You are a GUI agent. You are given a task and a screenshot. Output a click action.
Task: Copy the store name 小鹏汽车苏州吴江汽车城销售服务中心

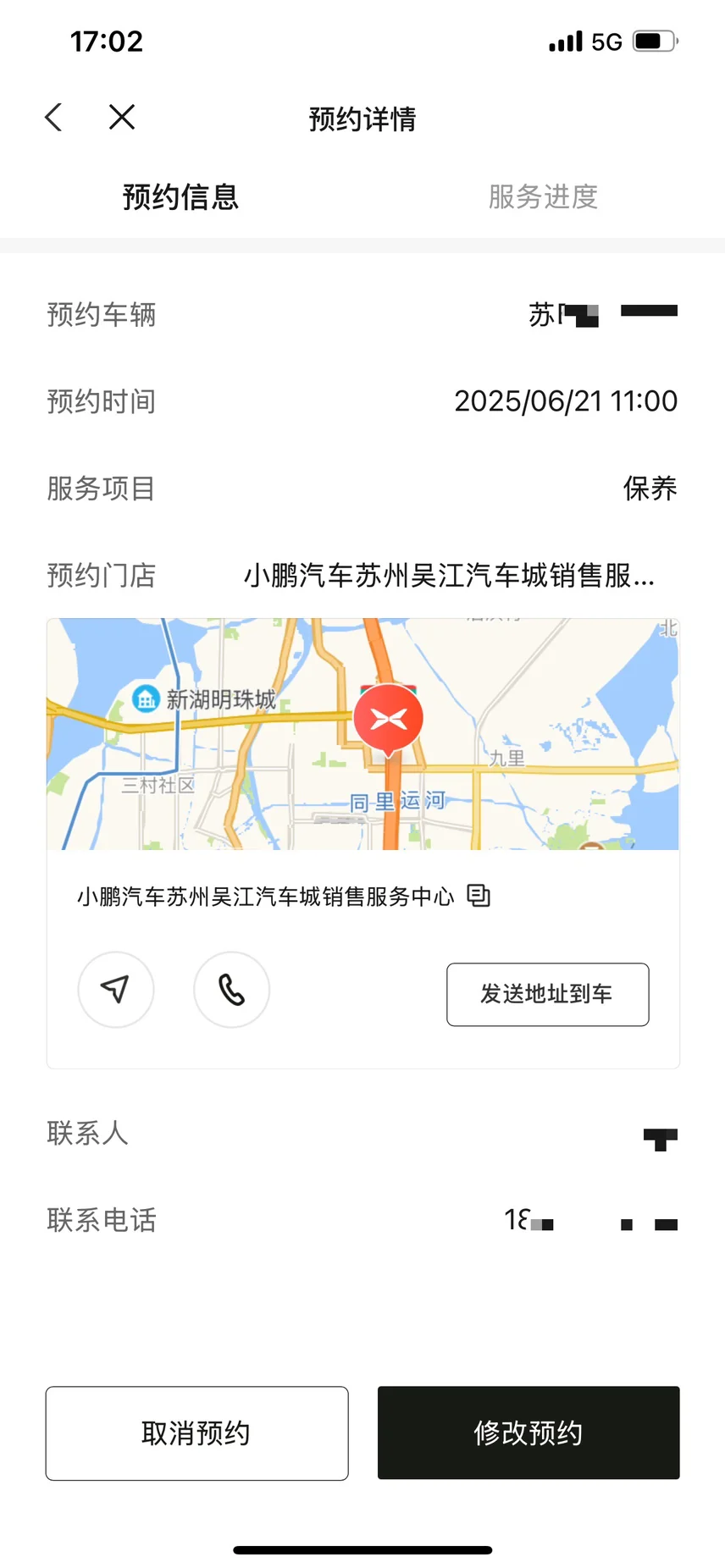coord(479,896)
